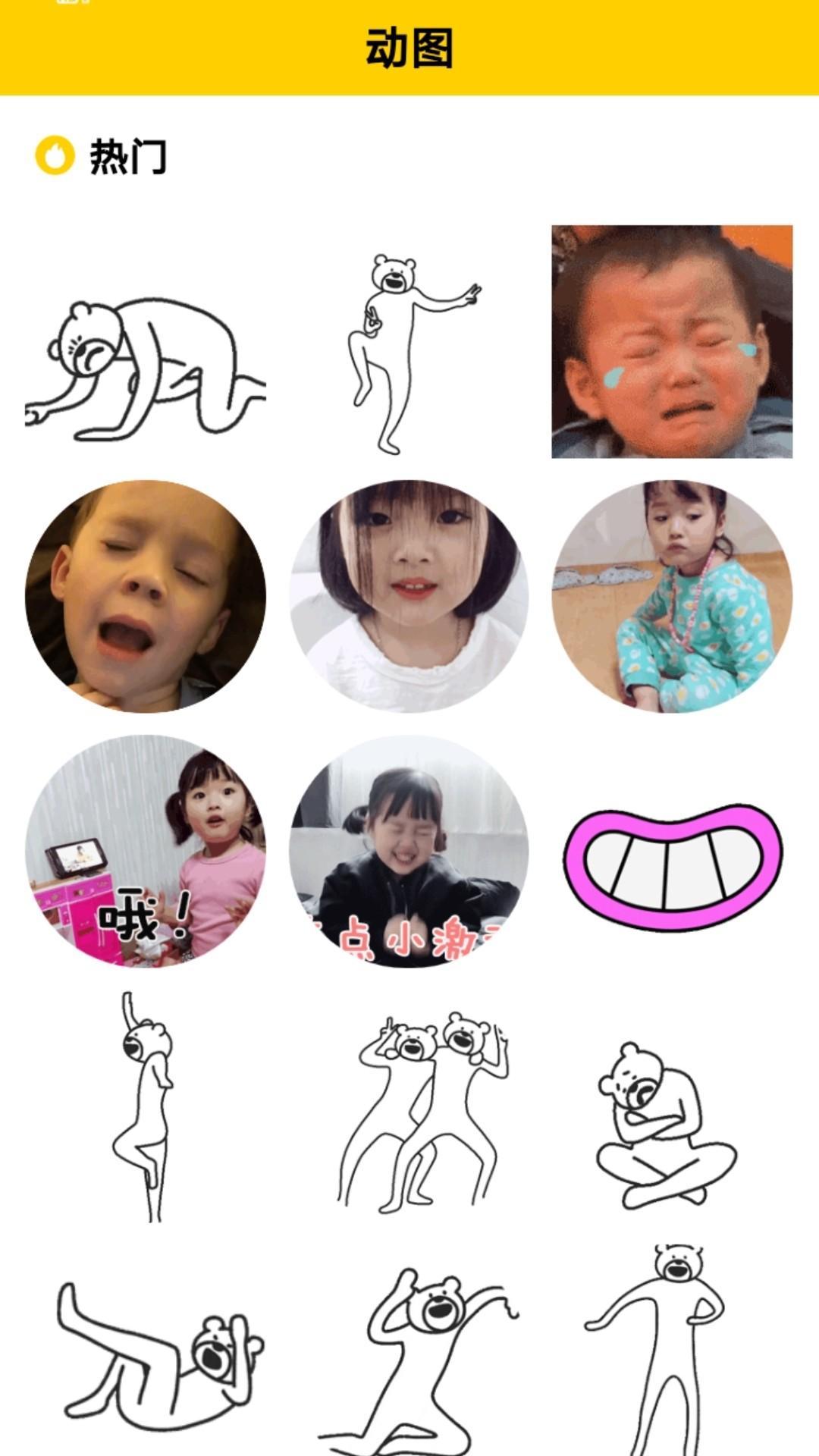Choose the laughing girl in black GIF
This screenshot has height=1456, width=819.
pyautogui.click(x=409, y=851)
